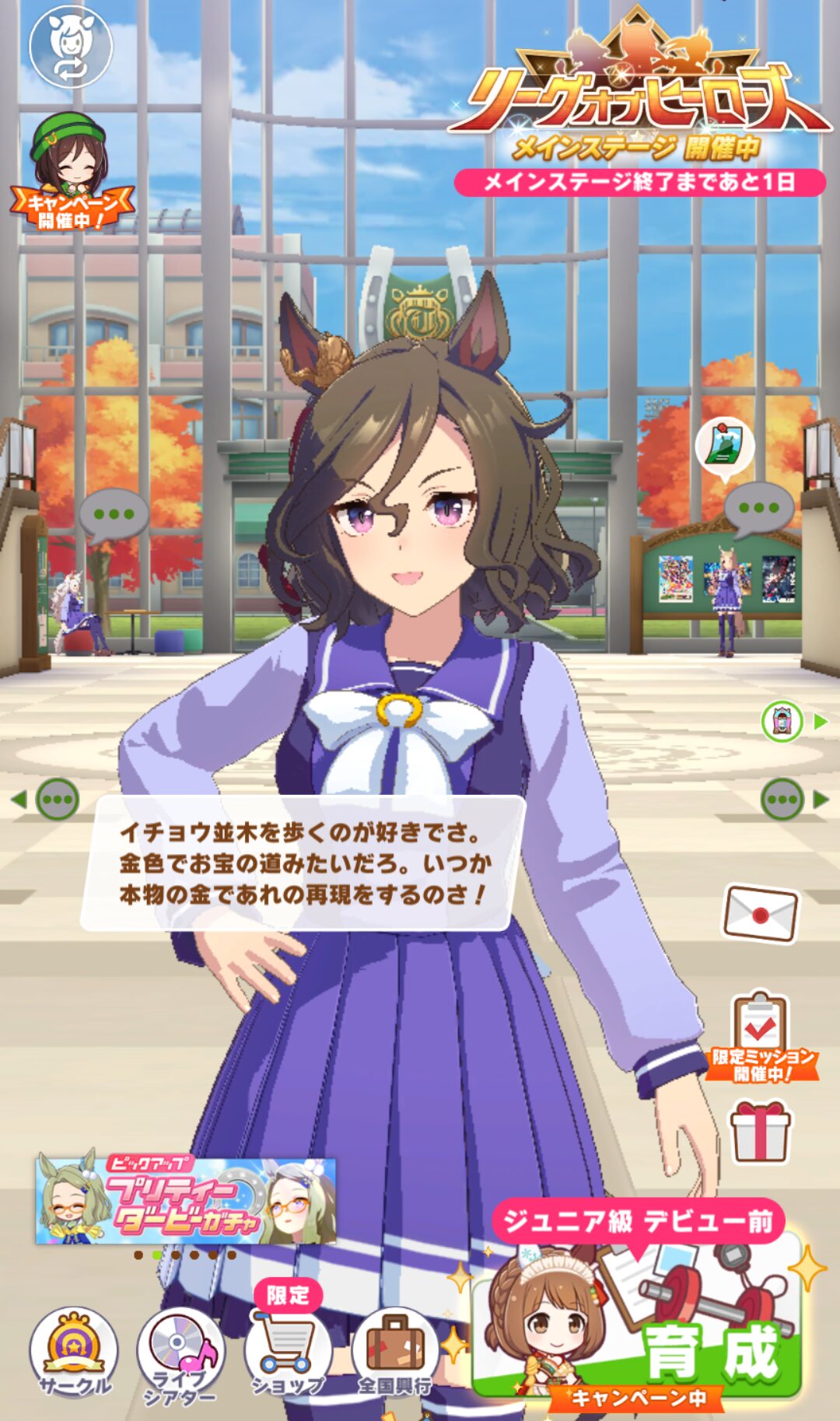Move left with the arrow bubble
Image resolution: width=840 pixels, height=1421 pixels.
[x=46, y=799]
